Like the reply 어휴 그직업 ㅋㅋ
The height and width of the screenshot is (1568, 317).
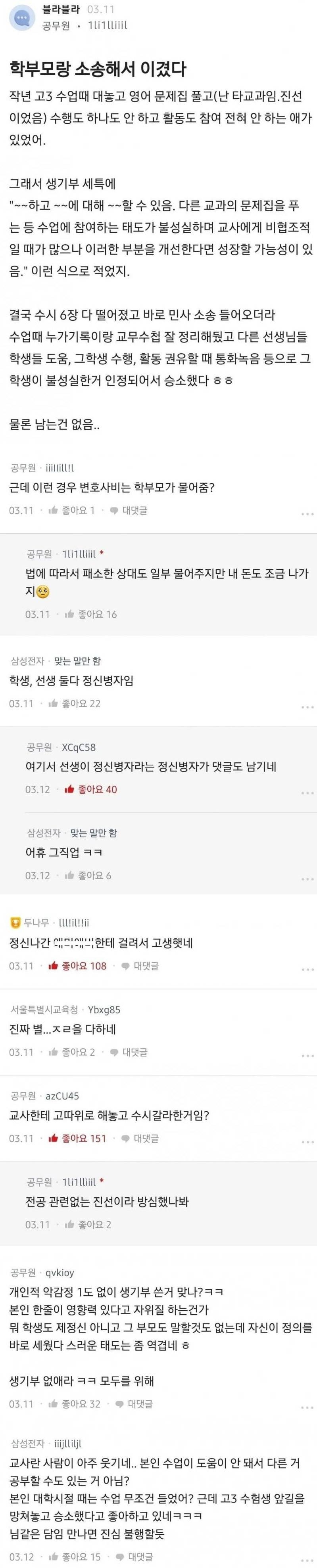click(88, 875)
